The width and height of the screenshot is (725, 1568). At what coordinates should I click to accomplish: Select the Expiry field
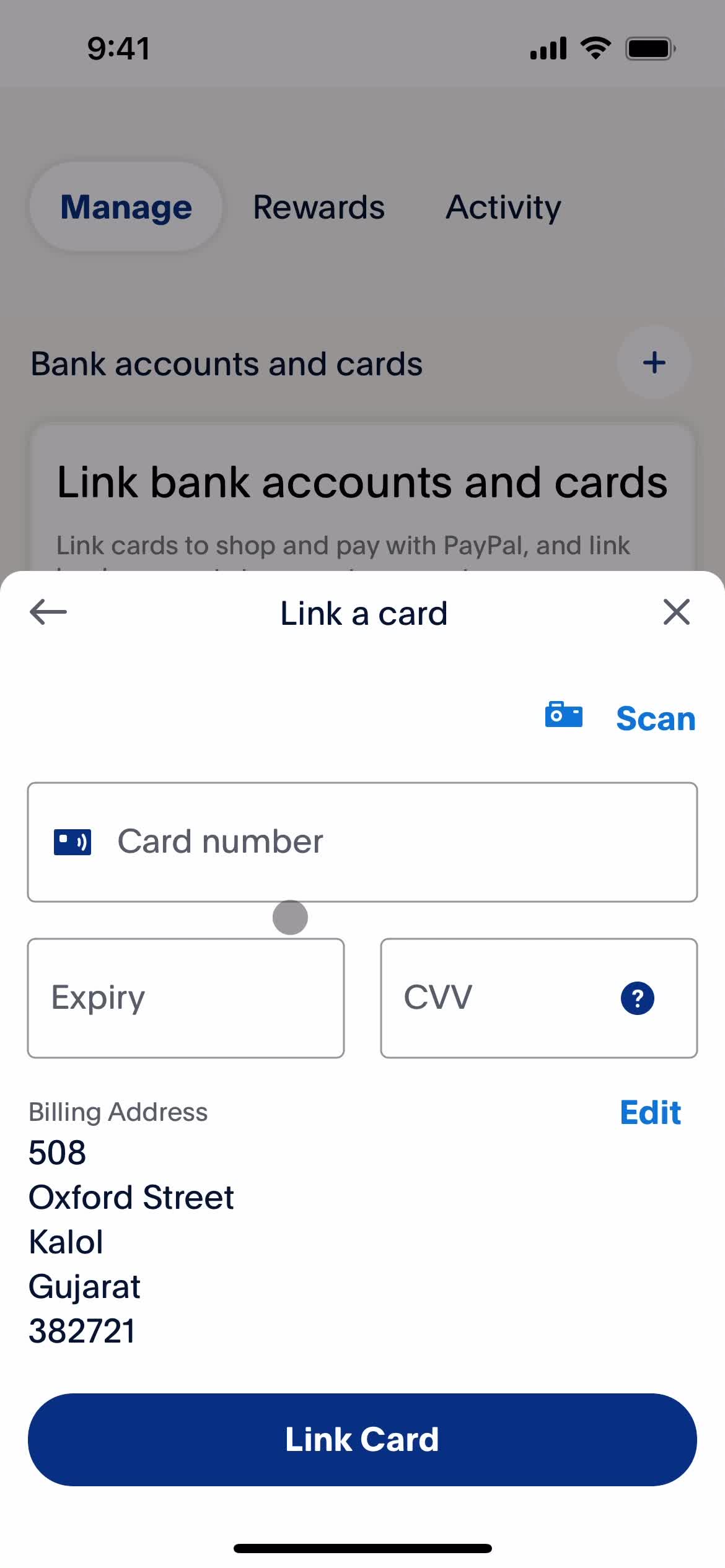[185, 998]
